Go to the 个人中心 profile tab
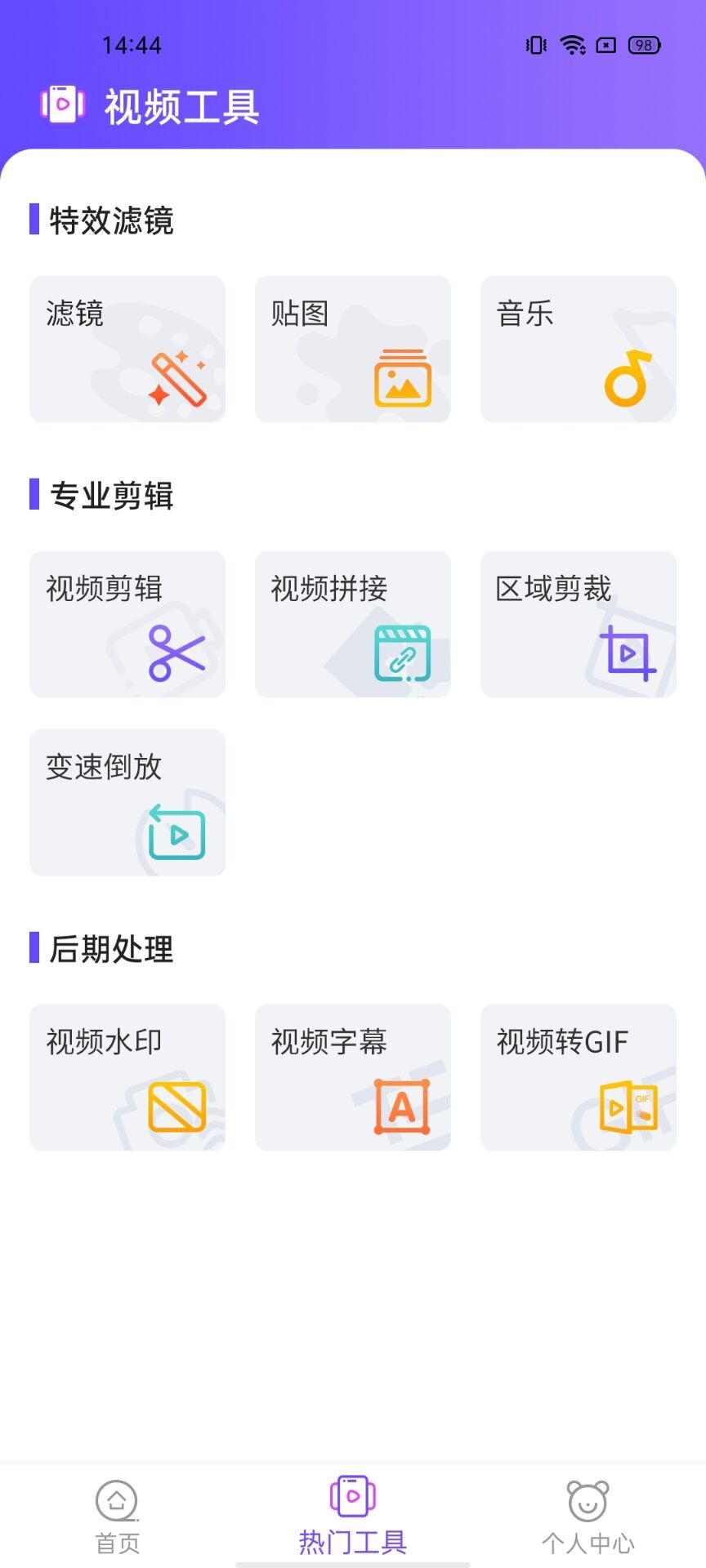Screen dimensions: 706x1568 coord(588,1517)
